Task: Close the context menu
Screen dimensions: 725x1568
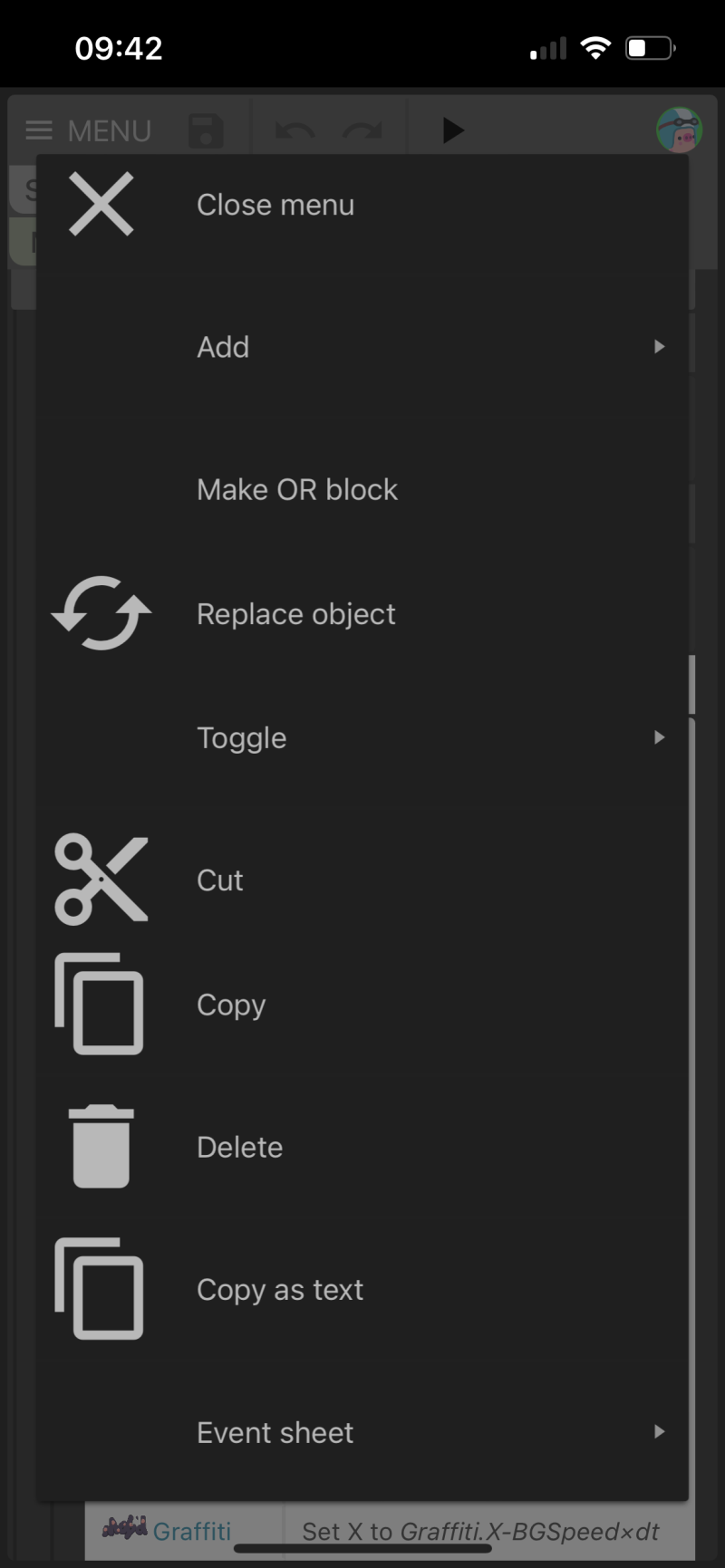Action: coord(362,205)
